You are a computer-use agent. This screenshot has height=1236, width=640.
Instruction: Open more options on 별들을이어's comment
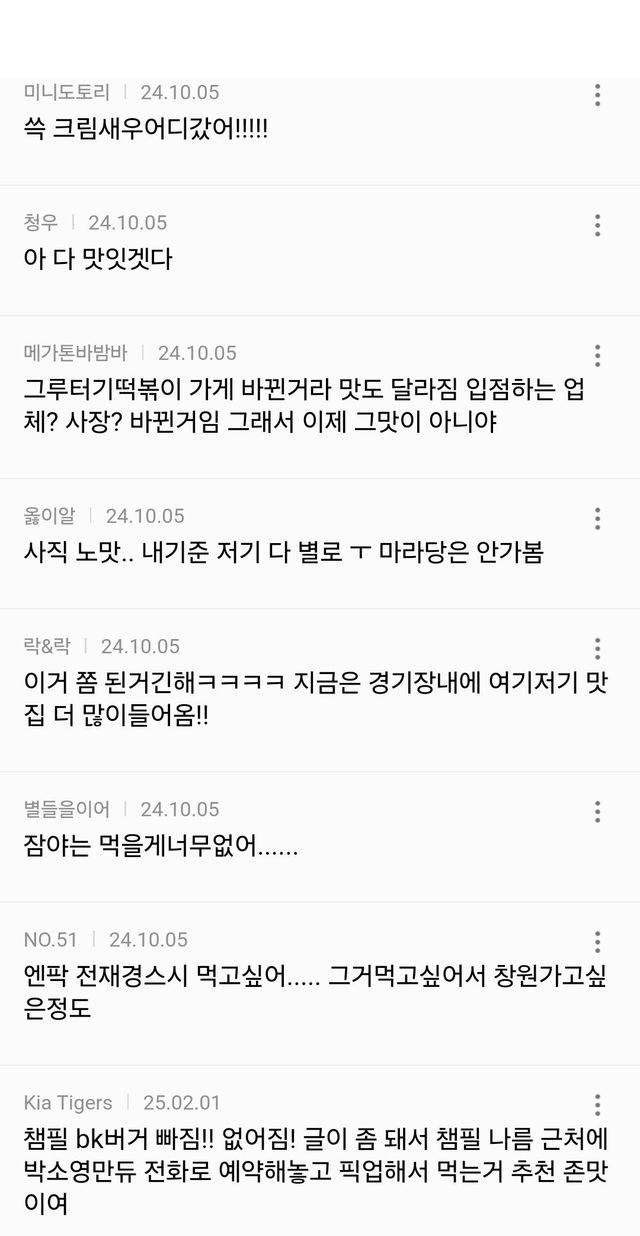pos(597,812)
